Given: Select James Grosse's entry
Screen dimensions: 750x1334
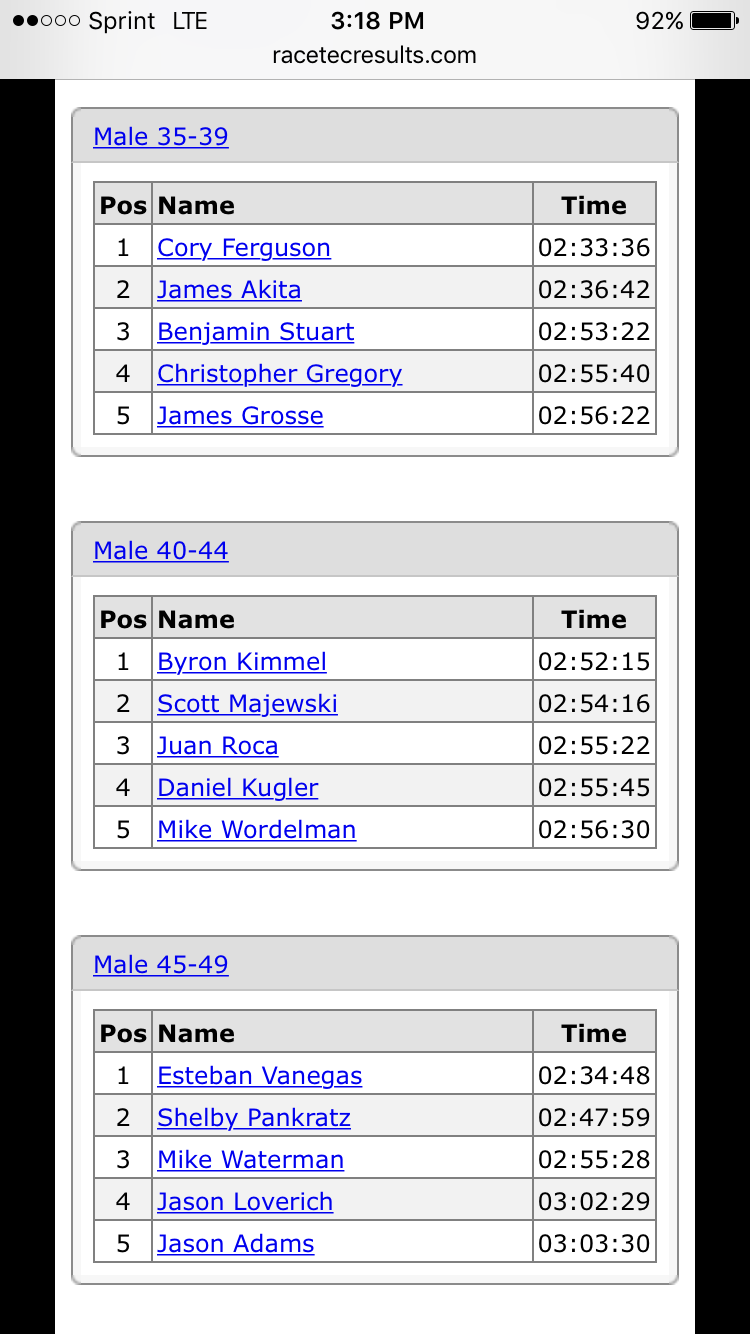Looking at the screenshot, I should [x=240, y=416].
